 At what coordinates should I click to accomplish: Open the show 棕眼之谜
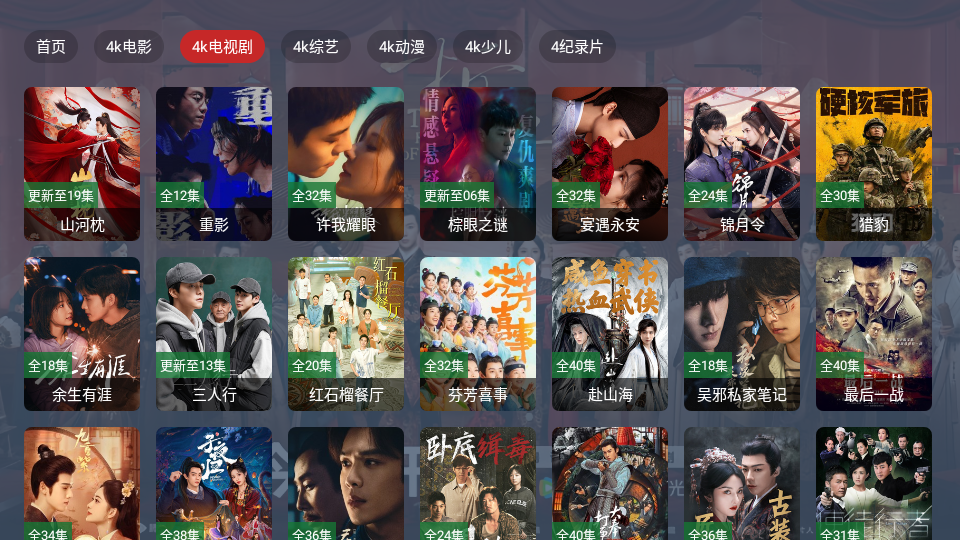[478, 163]
